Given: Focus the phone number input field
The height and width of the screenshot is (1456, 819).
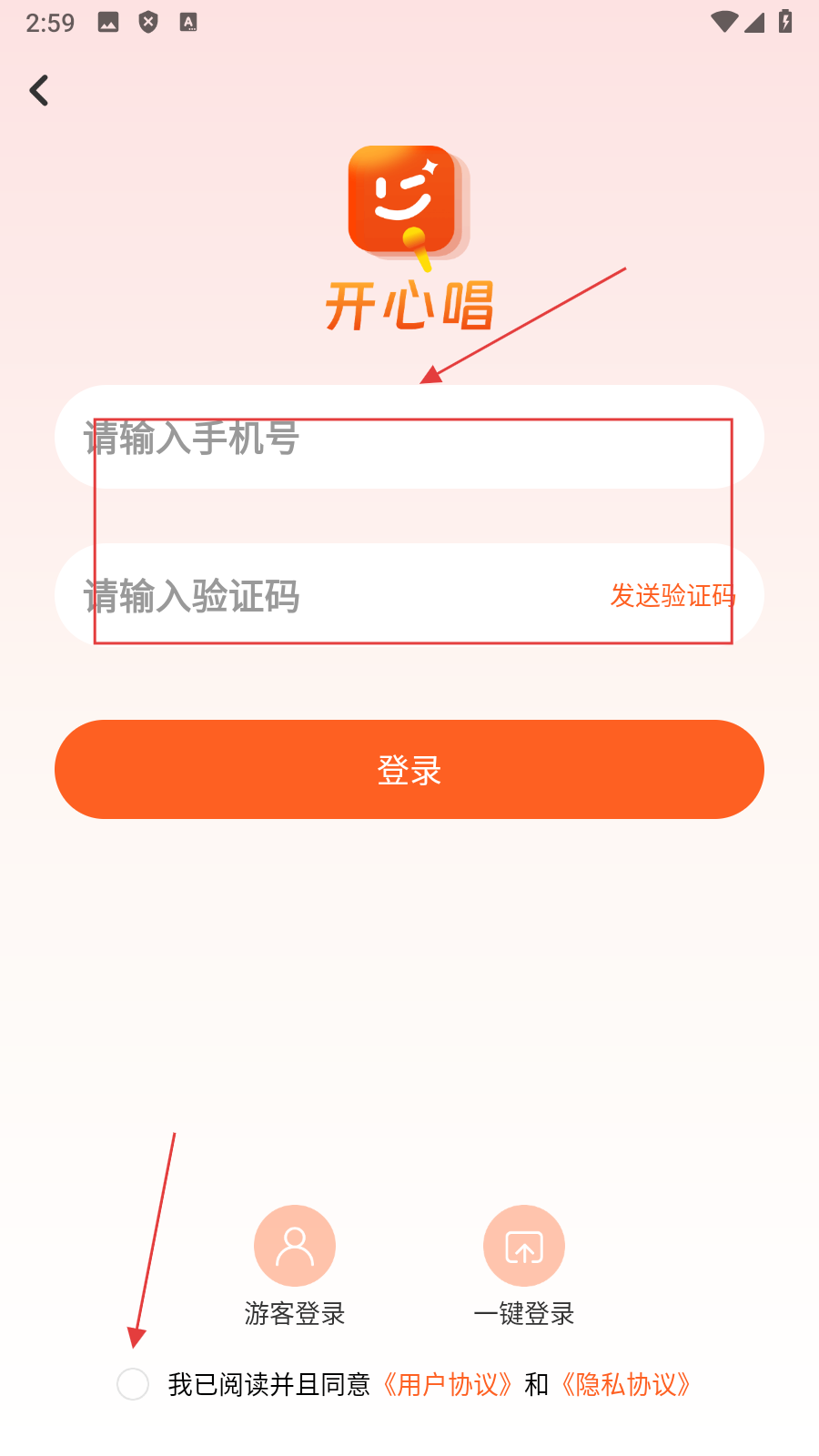Looking at the screenshot, I should coord(409,438).
